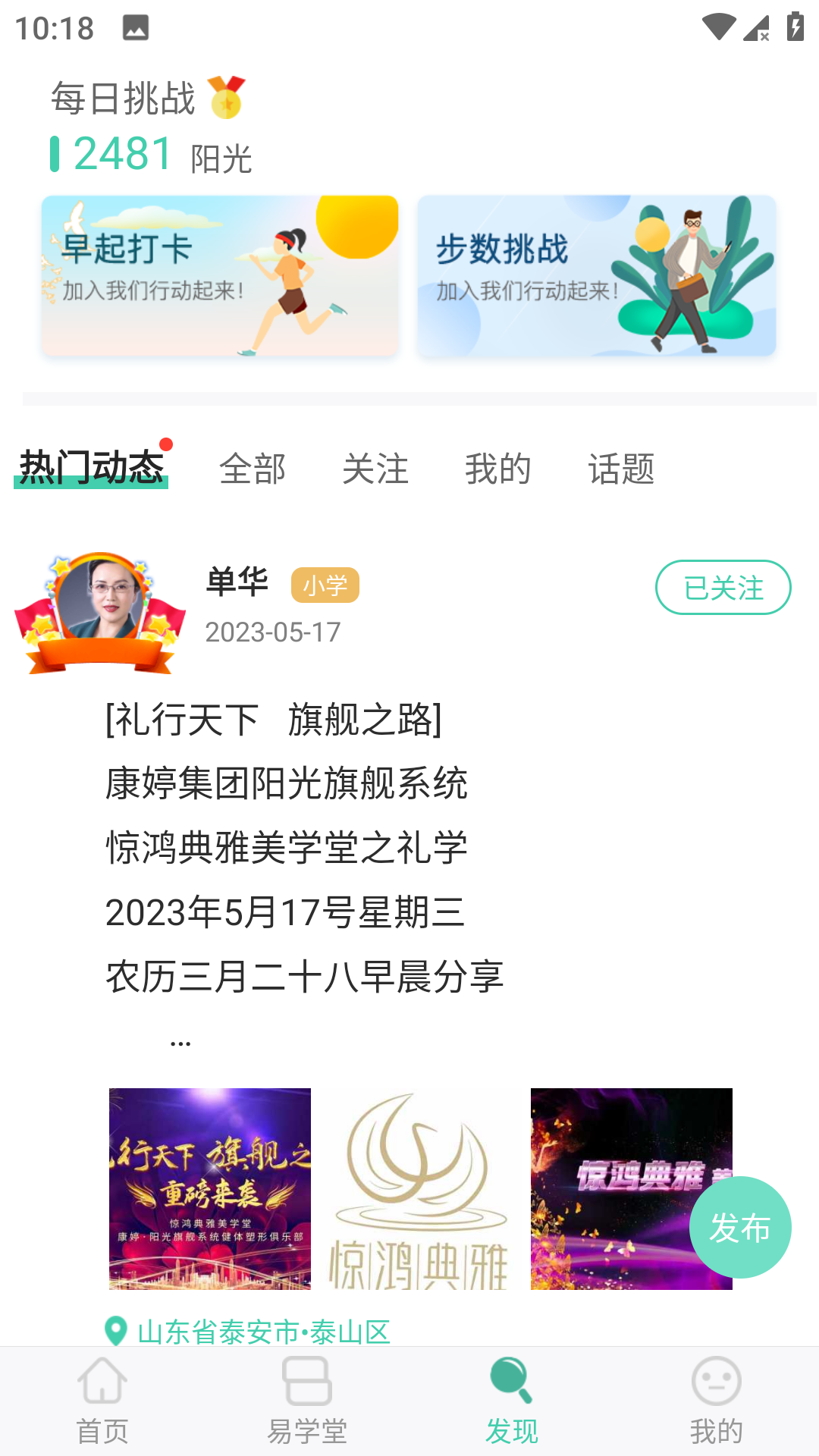This screenshot has height=1456, width=819.
Task: Open the 我的 profile icon
Action: click(717, 1383)
